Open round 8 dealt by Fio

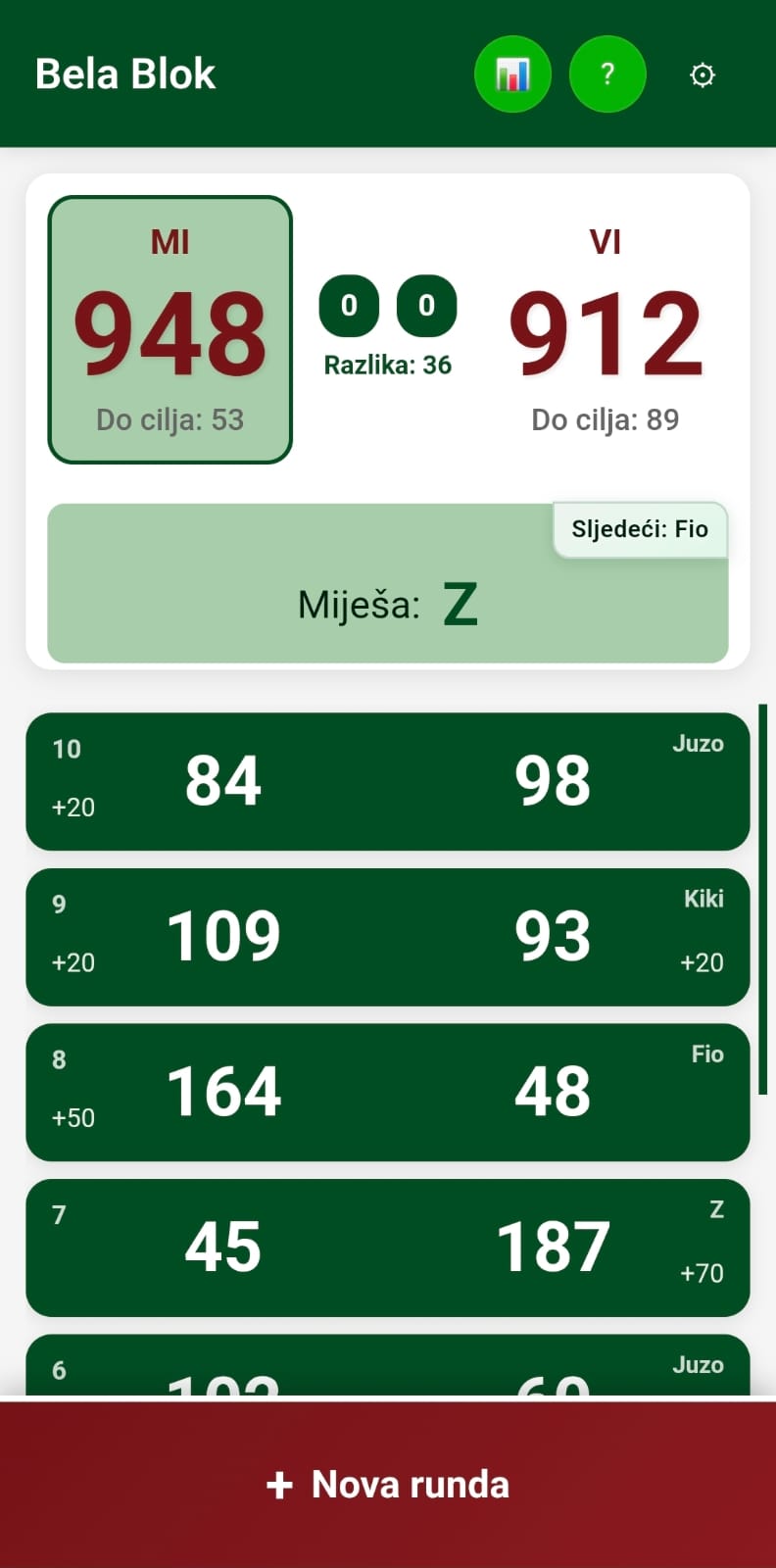(388, 1092)
